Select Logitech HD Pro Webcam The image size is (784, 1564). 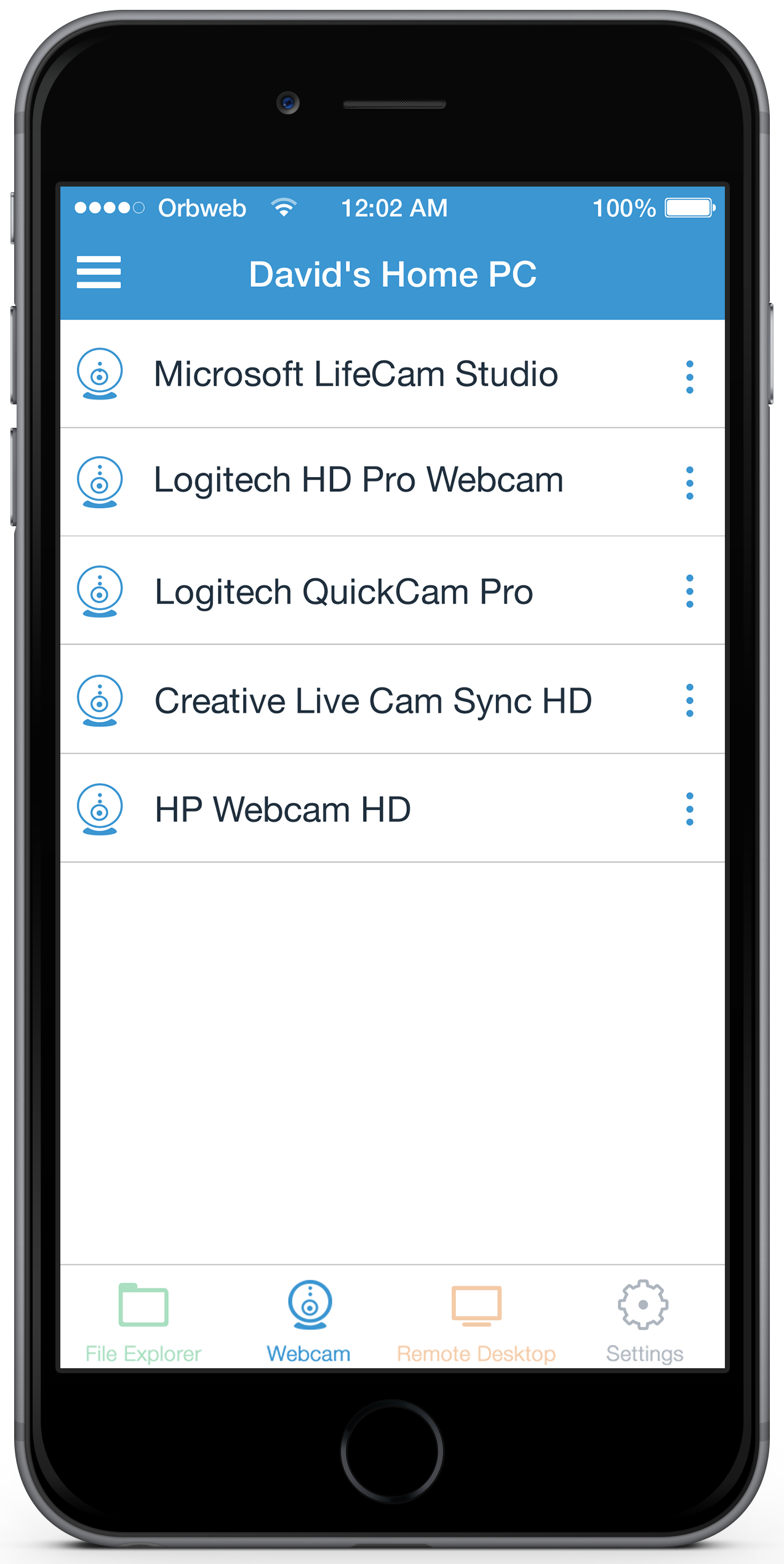click(392, 482)
